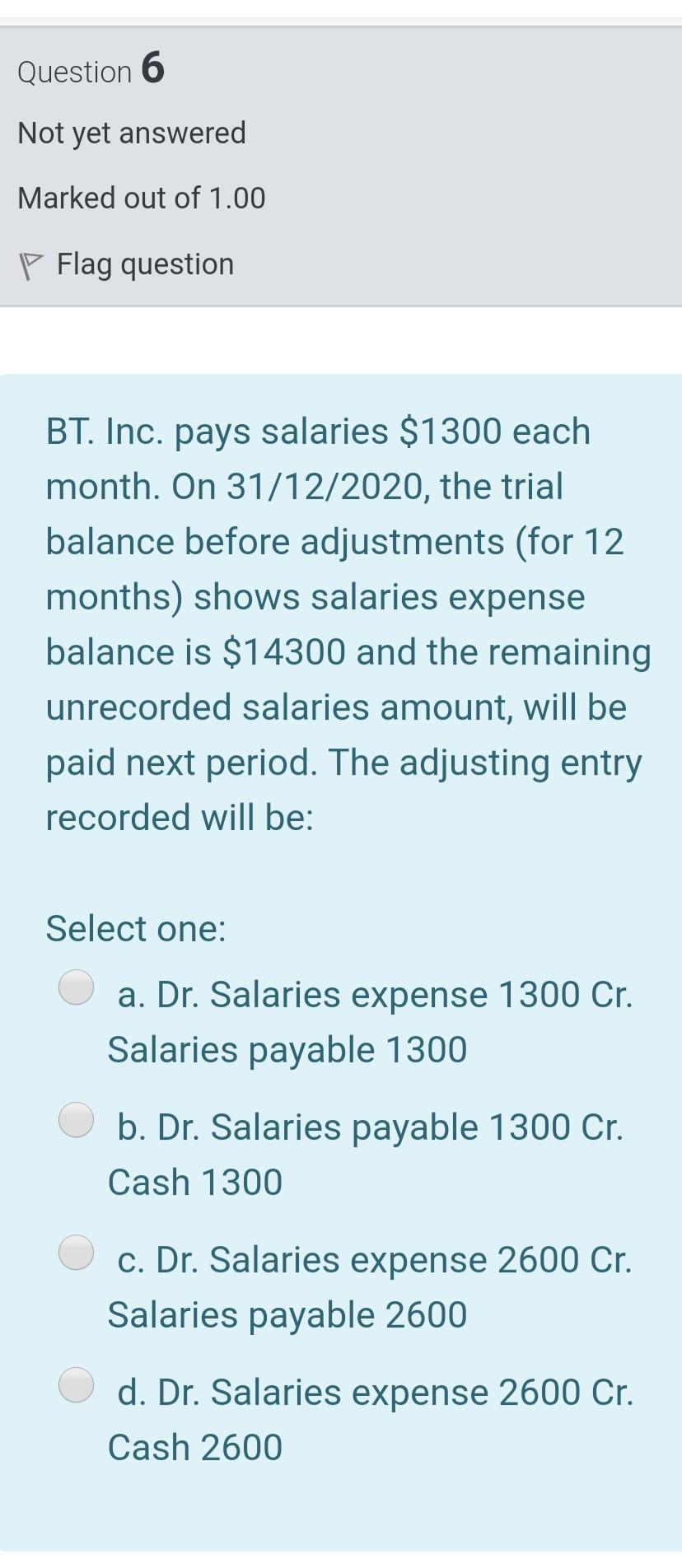Pick option c: Salaries payable 2600
682x1568 pixels.
77,1253
